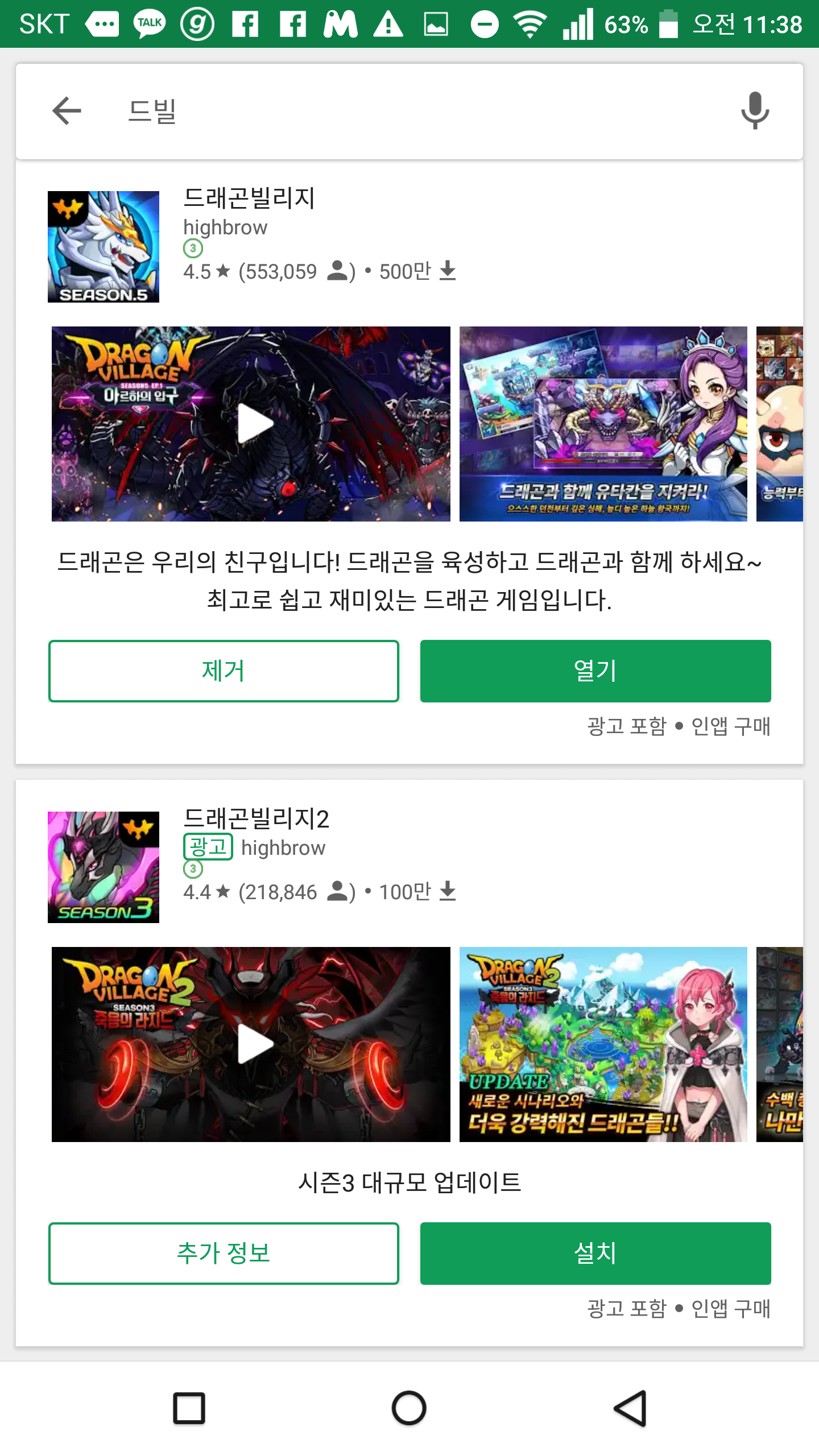The width and height of the screenshot is (819, 1456).
Task: Play the 드래곤빌리지2 Season 3 trailer video
Action: [x=251, y=1044]
